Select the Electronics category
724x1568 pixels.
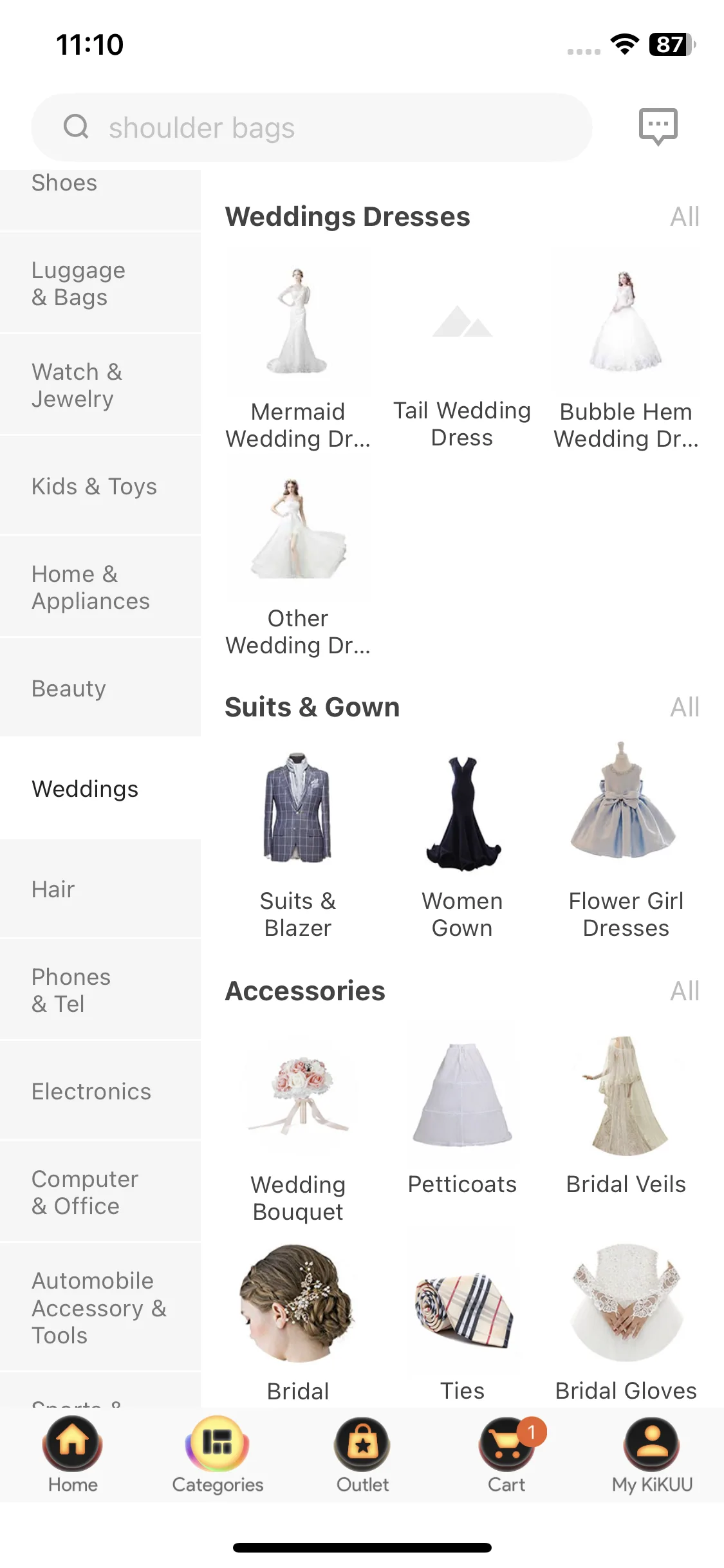(100, 1091)
